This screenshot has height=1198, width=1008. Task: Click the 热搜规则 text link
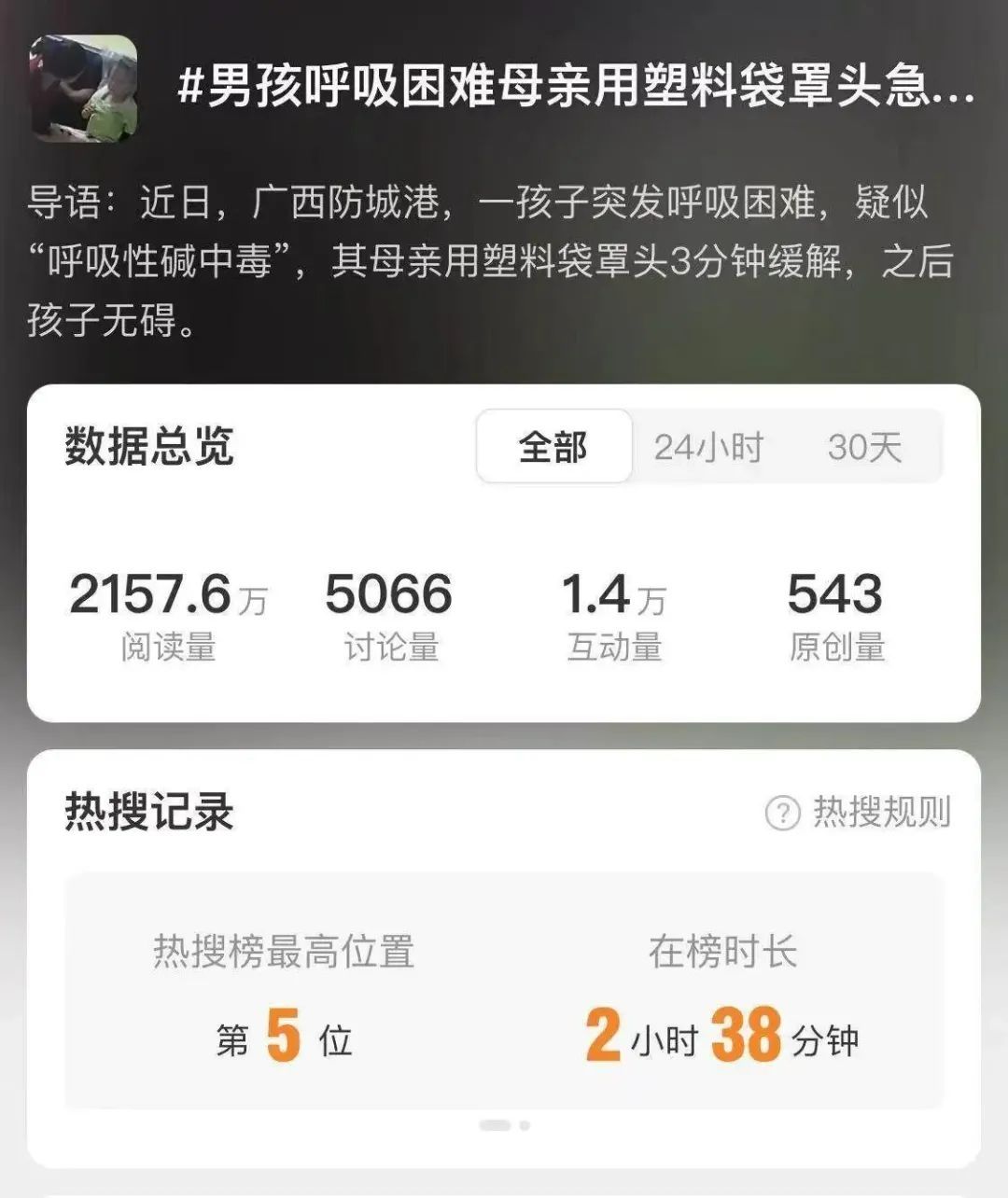click(882, 812)
